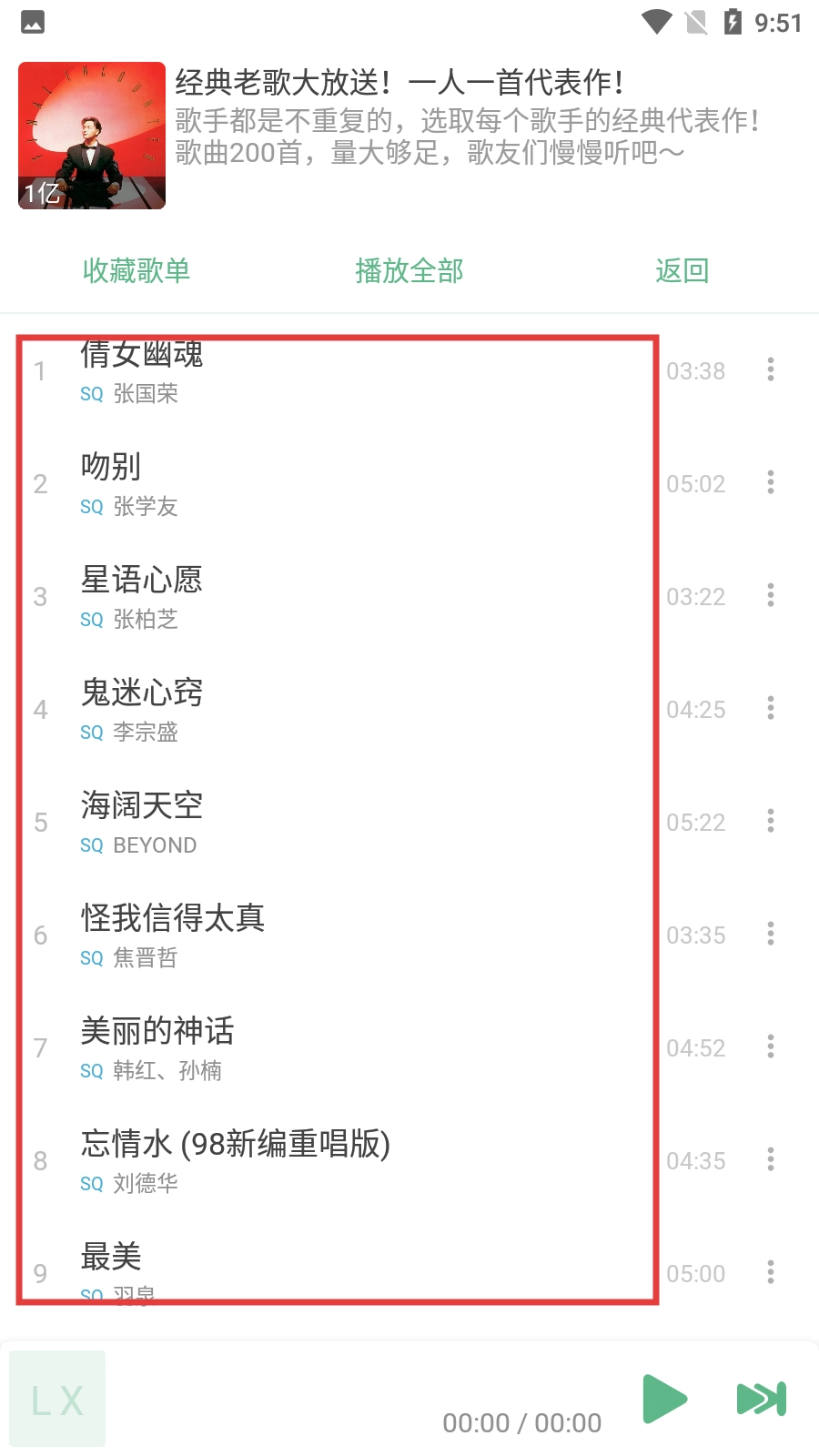Go back using the 返回 button
Viewport: 819px width, 1456px height.
click(682, 270)
